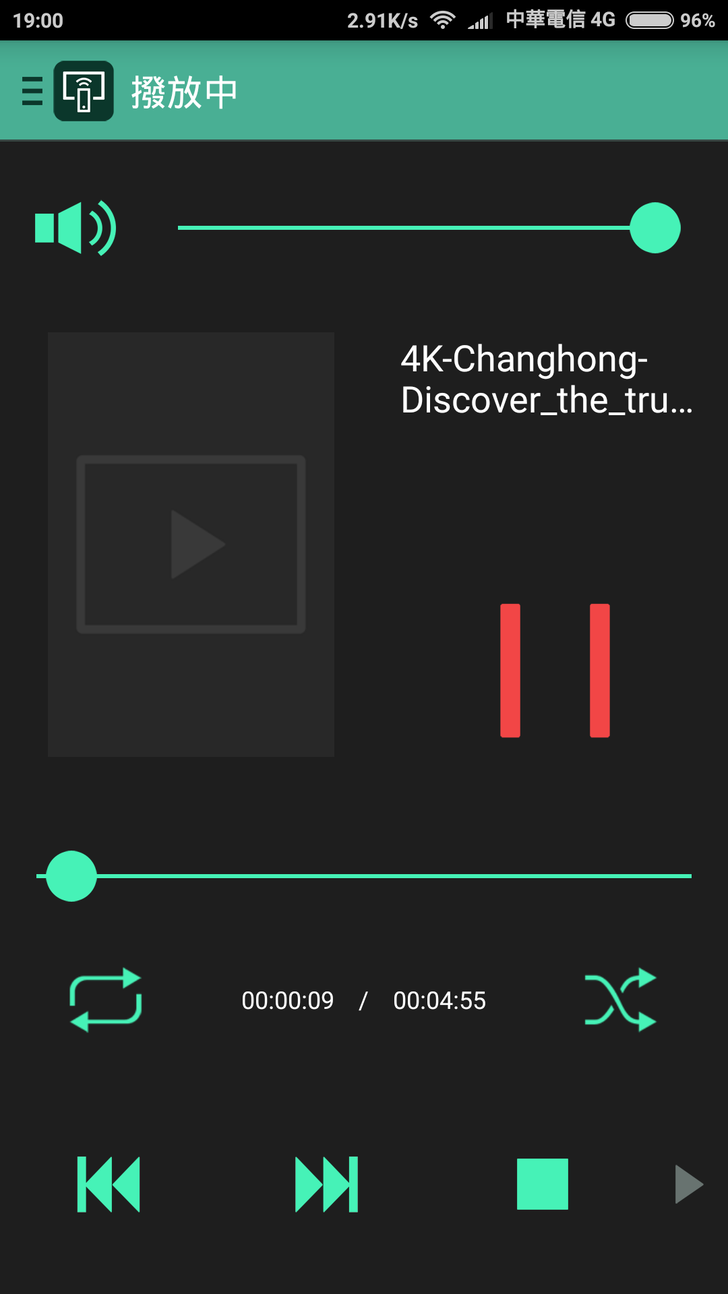The height and width of the screenshot is (1294, 728).
Task: Mute the volume speaker icon
Action: tap(75, 228)
